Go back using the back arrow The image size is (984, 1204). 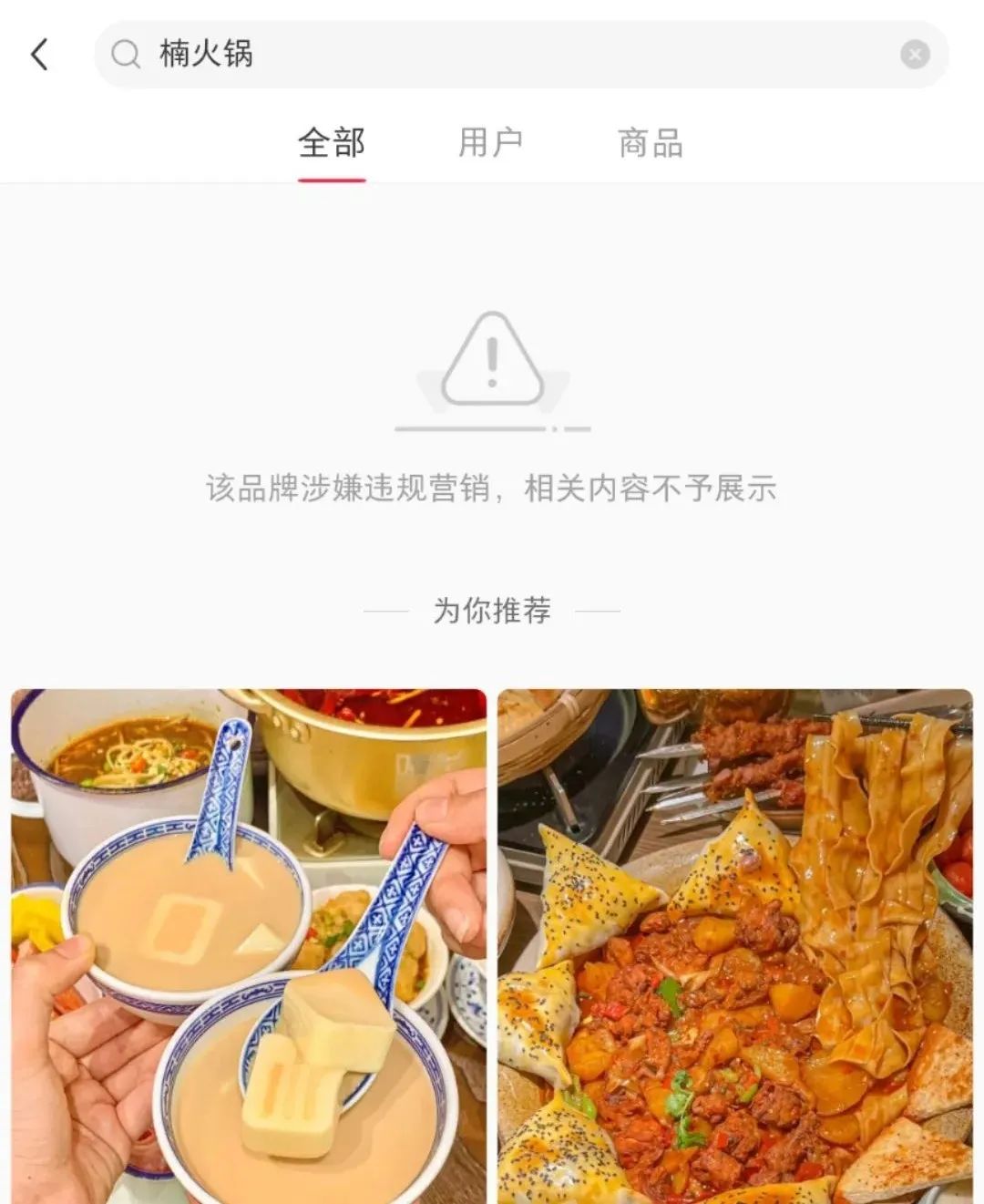click(39, 55)
